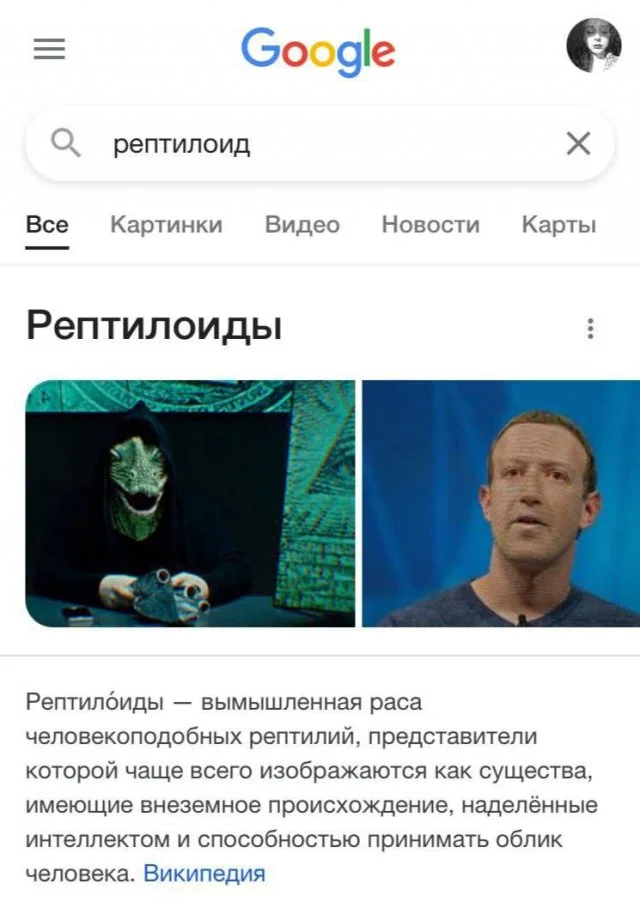Switch to the Картинки tab

click(x=166, y=225)
